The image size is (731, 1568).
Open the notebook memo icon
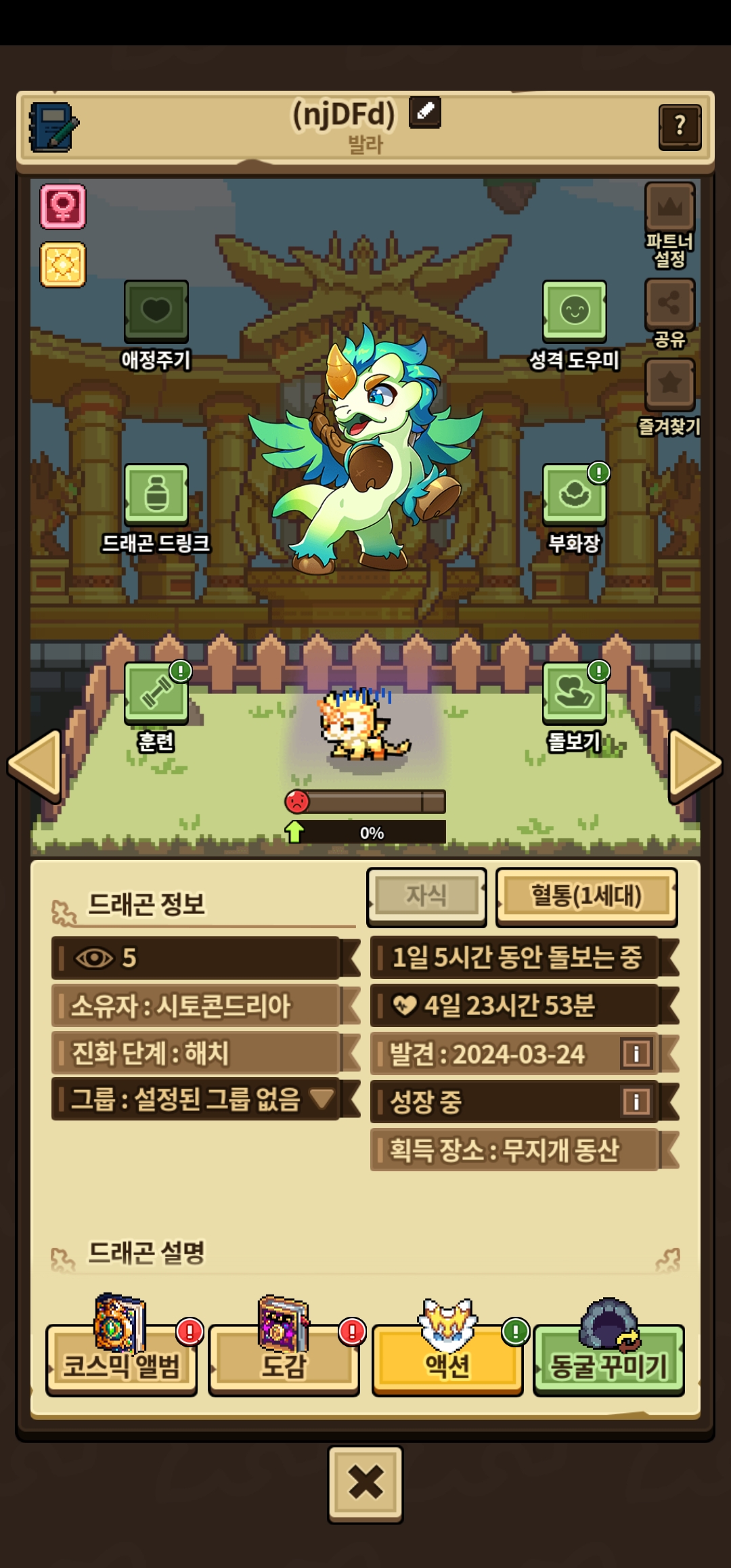[52, 127]
